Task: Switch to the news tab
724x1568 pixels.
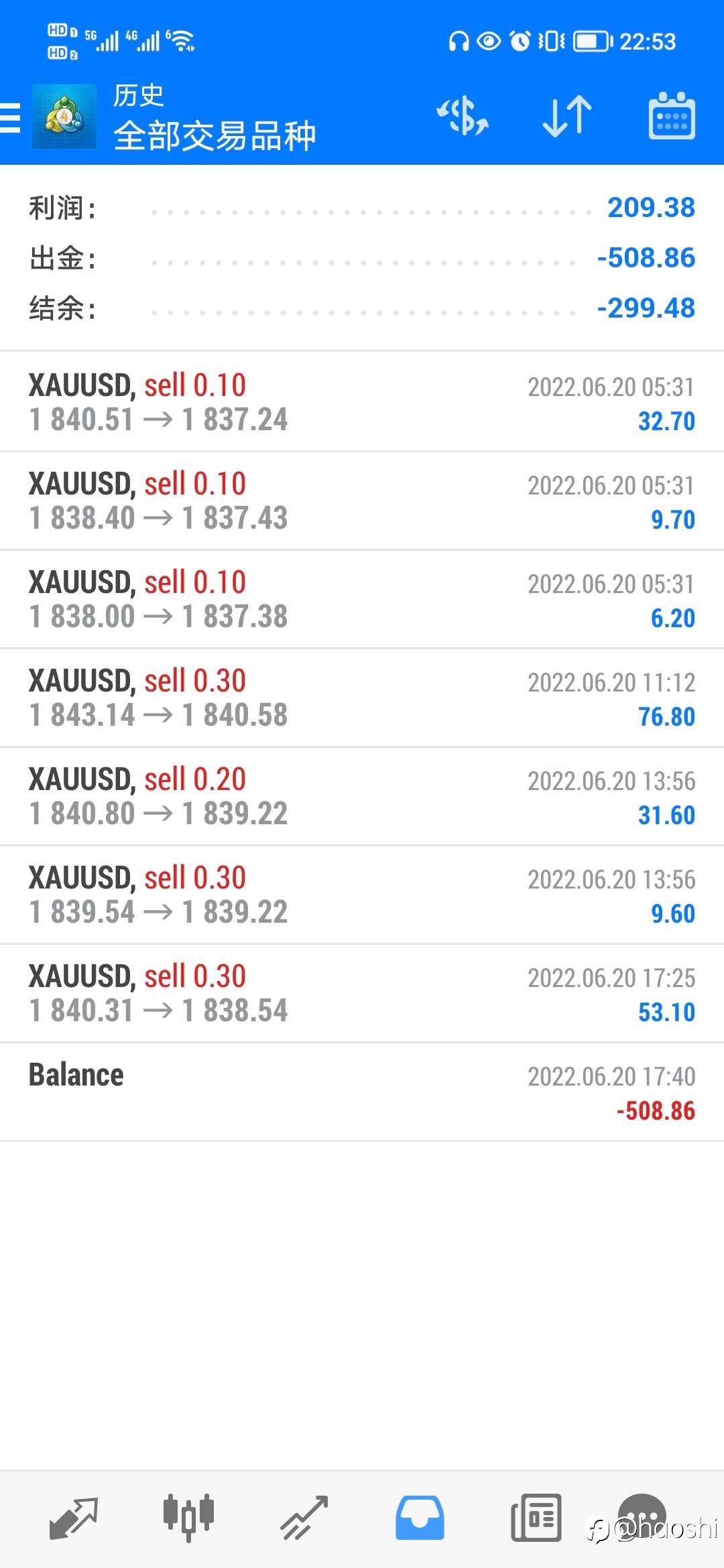Action: 536,1518
